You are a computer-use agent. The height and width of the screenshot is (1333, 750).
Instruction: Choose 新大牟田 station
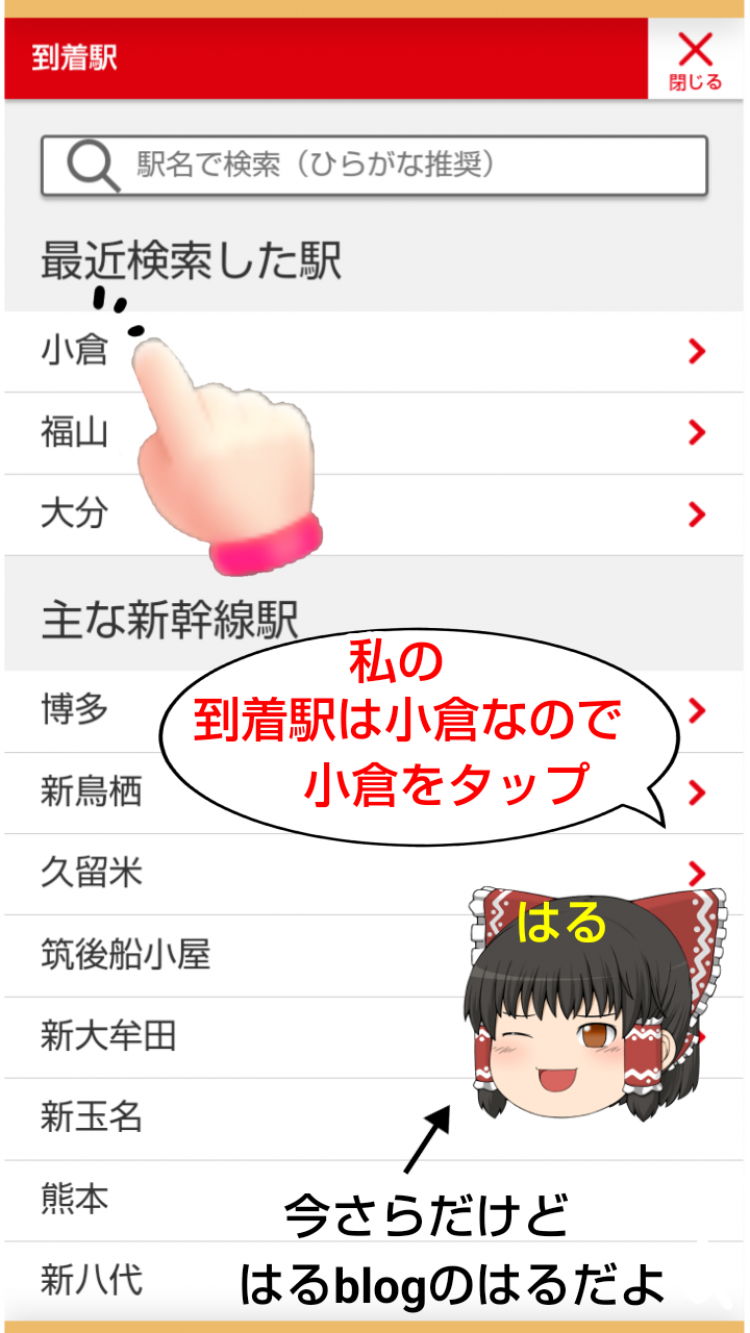108,1036
